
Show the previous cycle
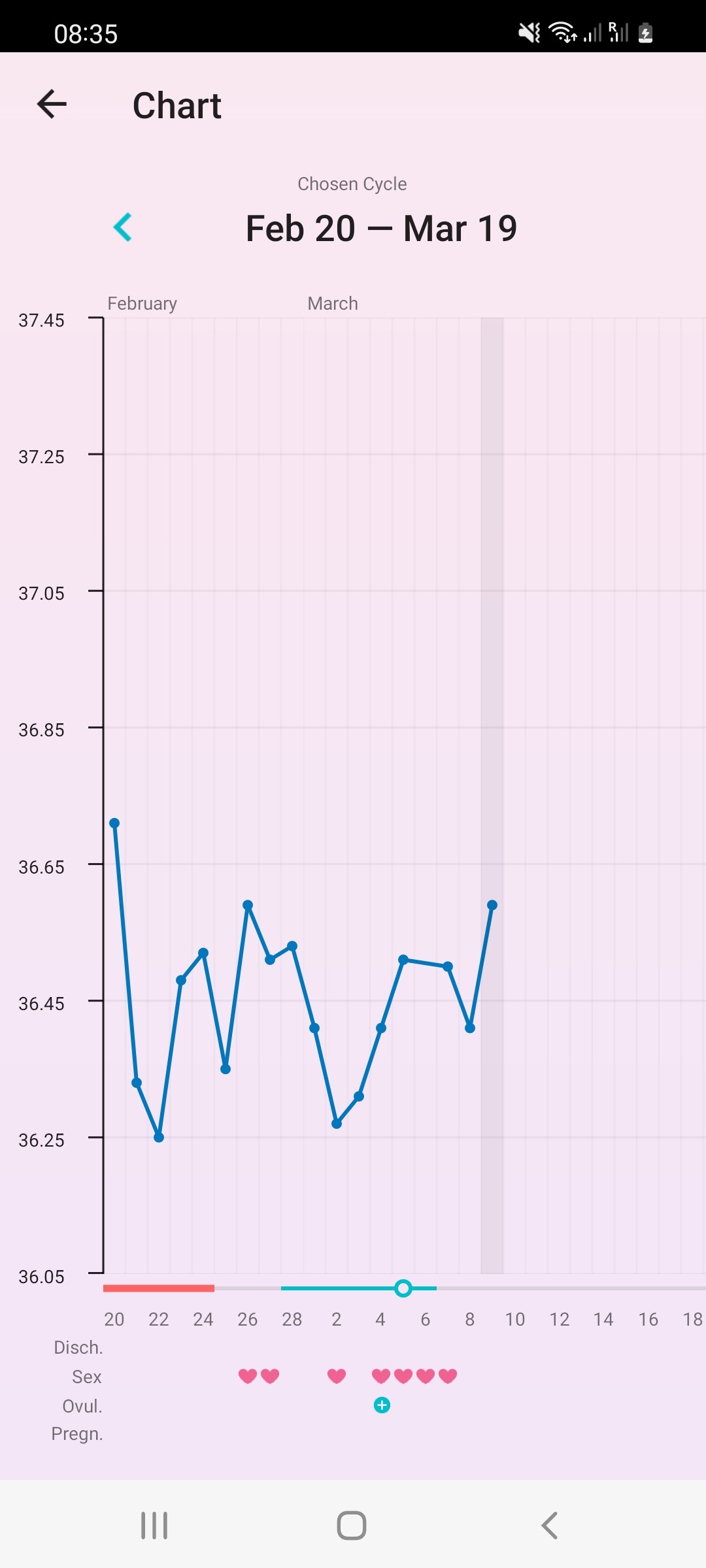pyautogui.click(x=123, y=227)
